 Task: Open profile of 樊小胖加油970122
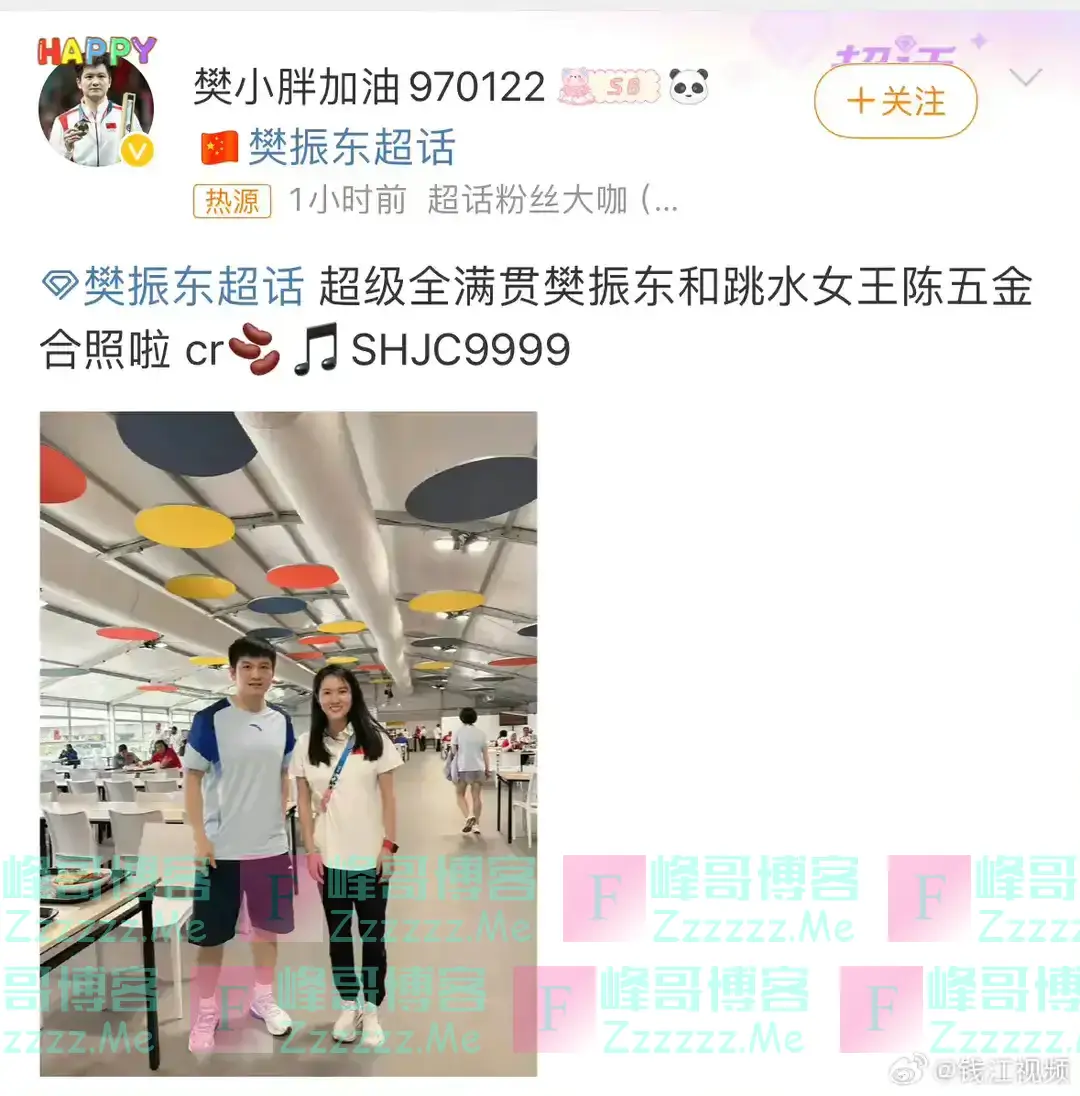point(368,88)
